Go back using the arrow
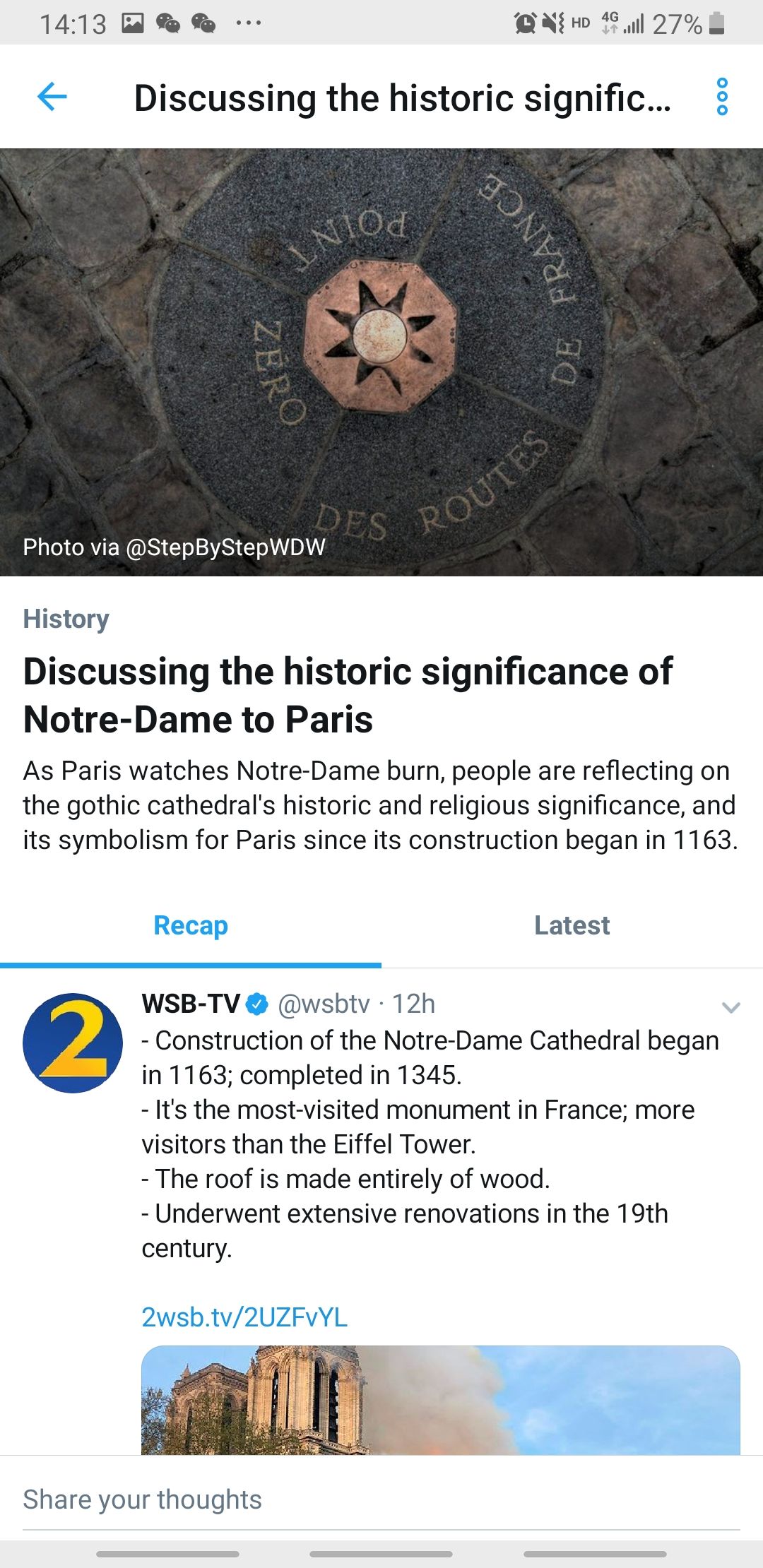The width and height of the screenshot is (763, 1568). coord(52,97)
